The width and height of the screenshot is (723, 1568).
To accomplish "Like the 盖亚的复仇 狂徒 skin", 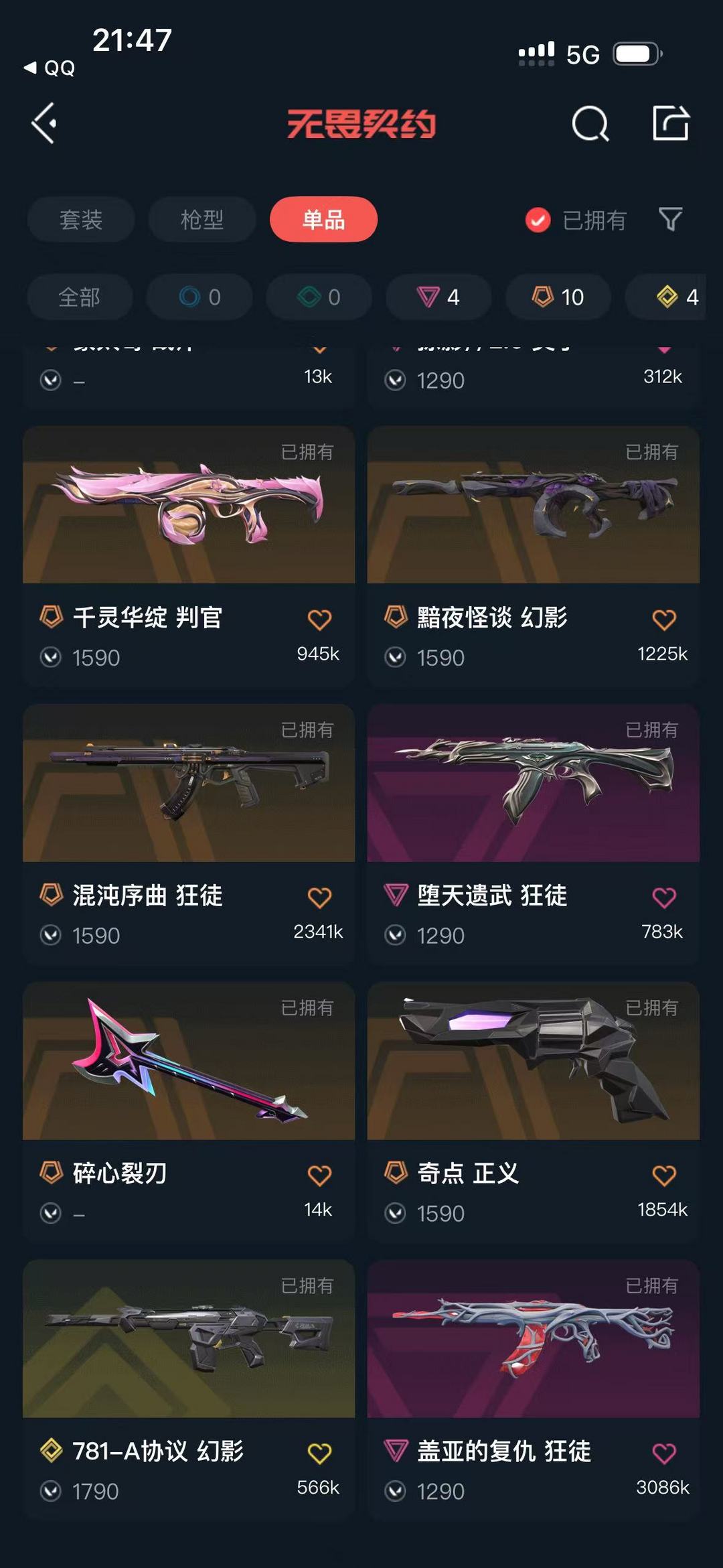I will point(664,1453).
